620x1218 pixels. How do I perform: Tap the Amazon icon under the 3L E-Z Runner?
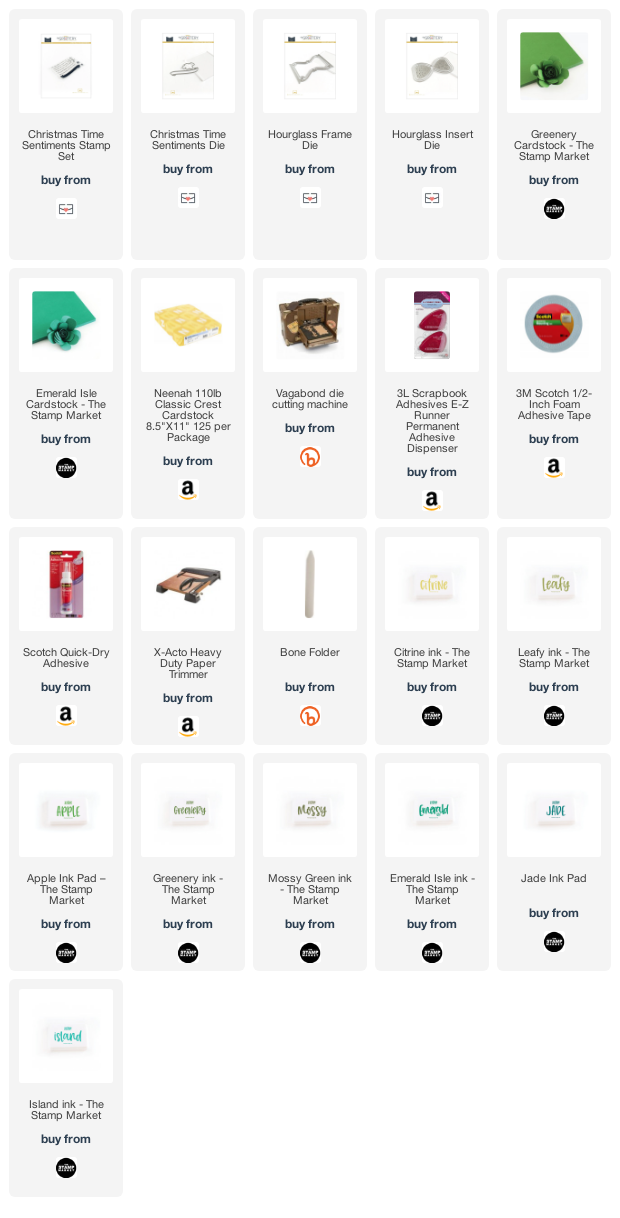(x=432, y=501)
